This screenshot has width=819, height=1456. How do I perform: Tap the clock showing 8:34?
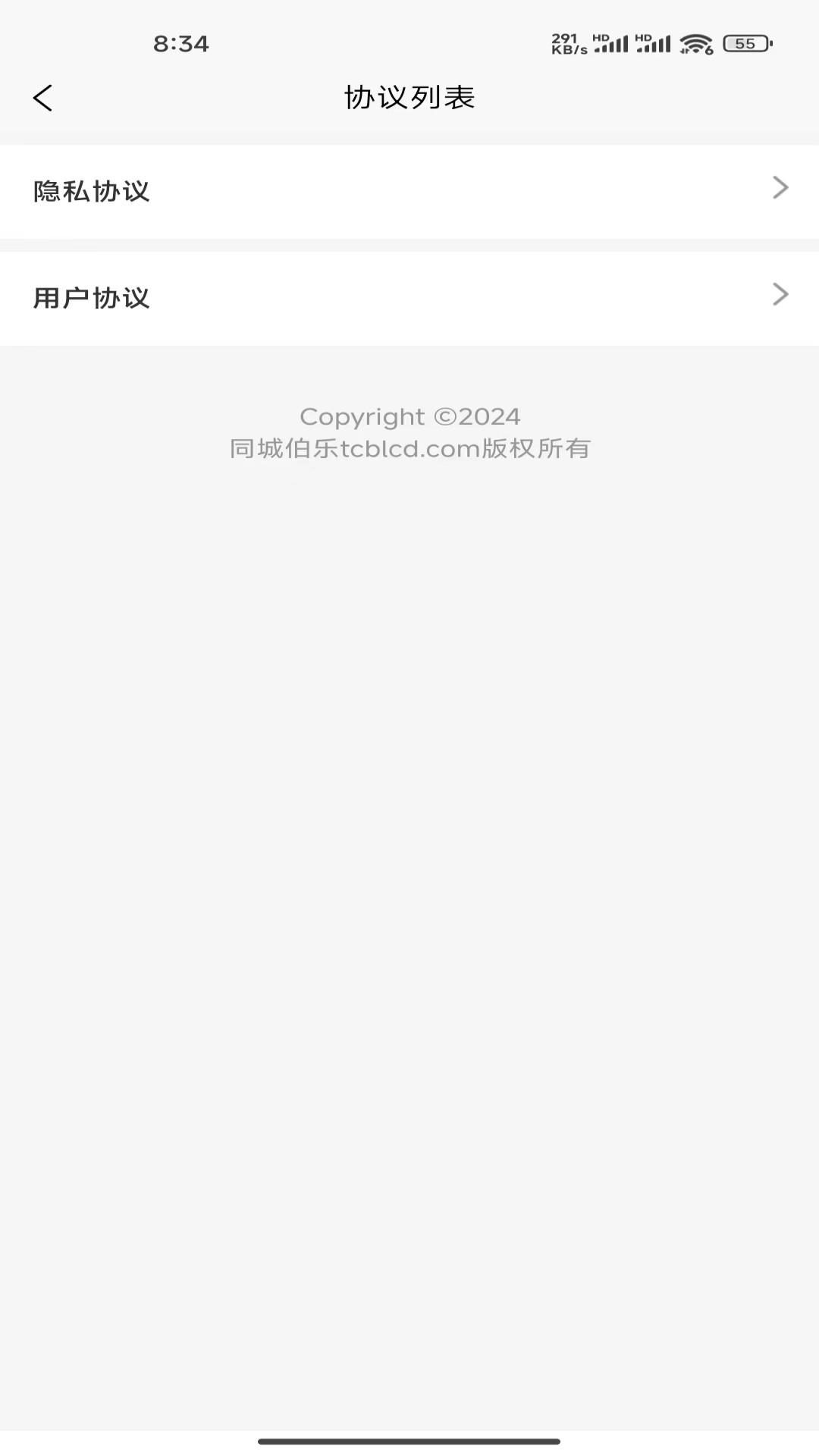coord(182,43)
